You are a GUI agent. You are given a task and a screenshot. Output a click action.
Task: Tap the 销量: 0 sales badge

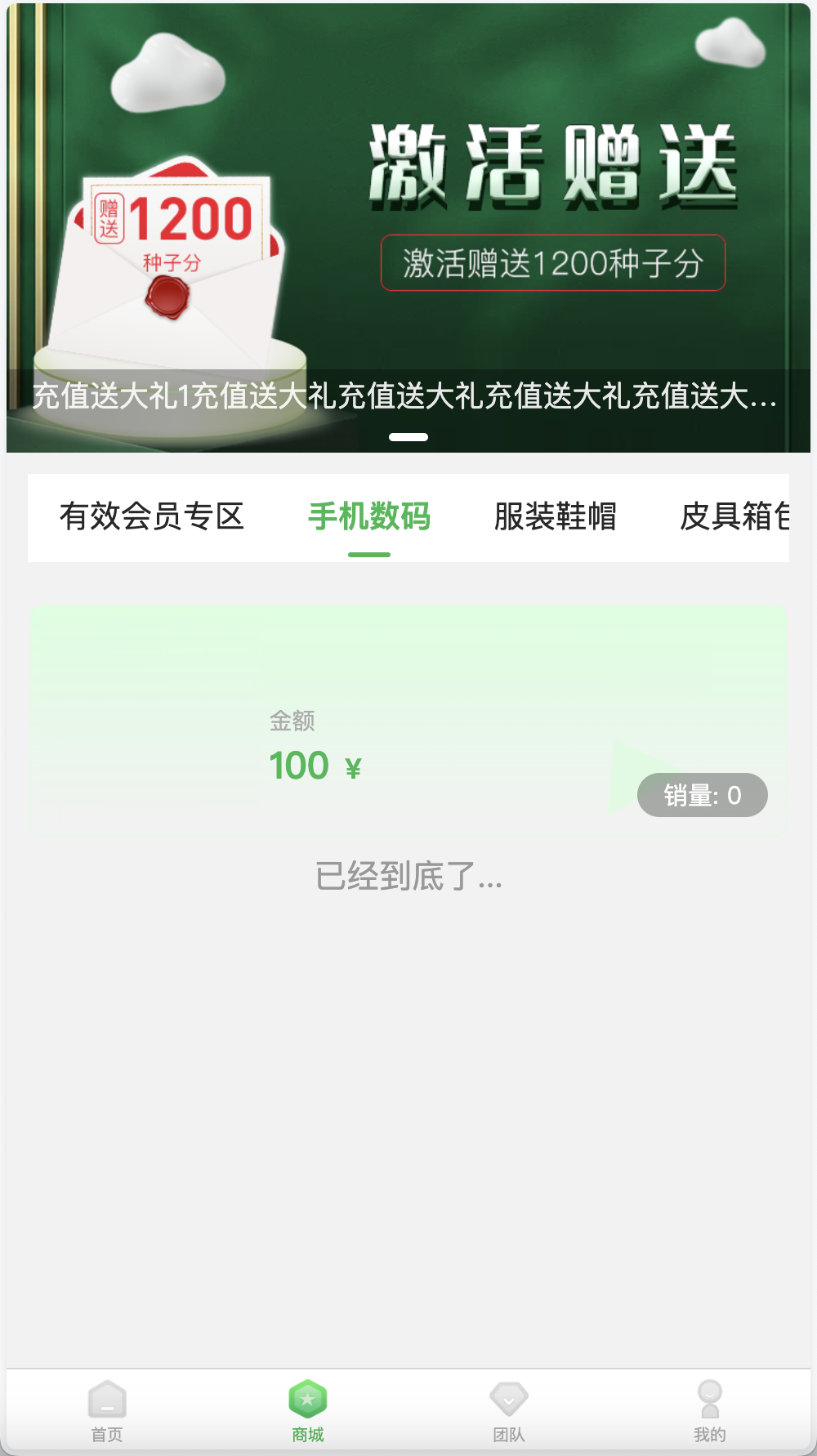tap(703, 794)
